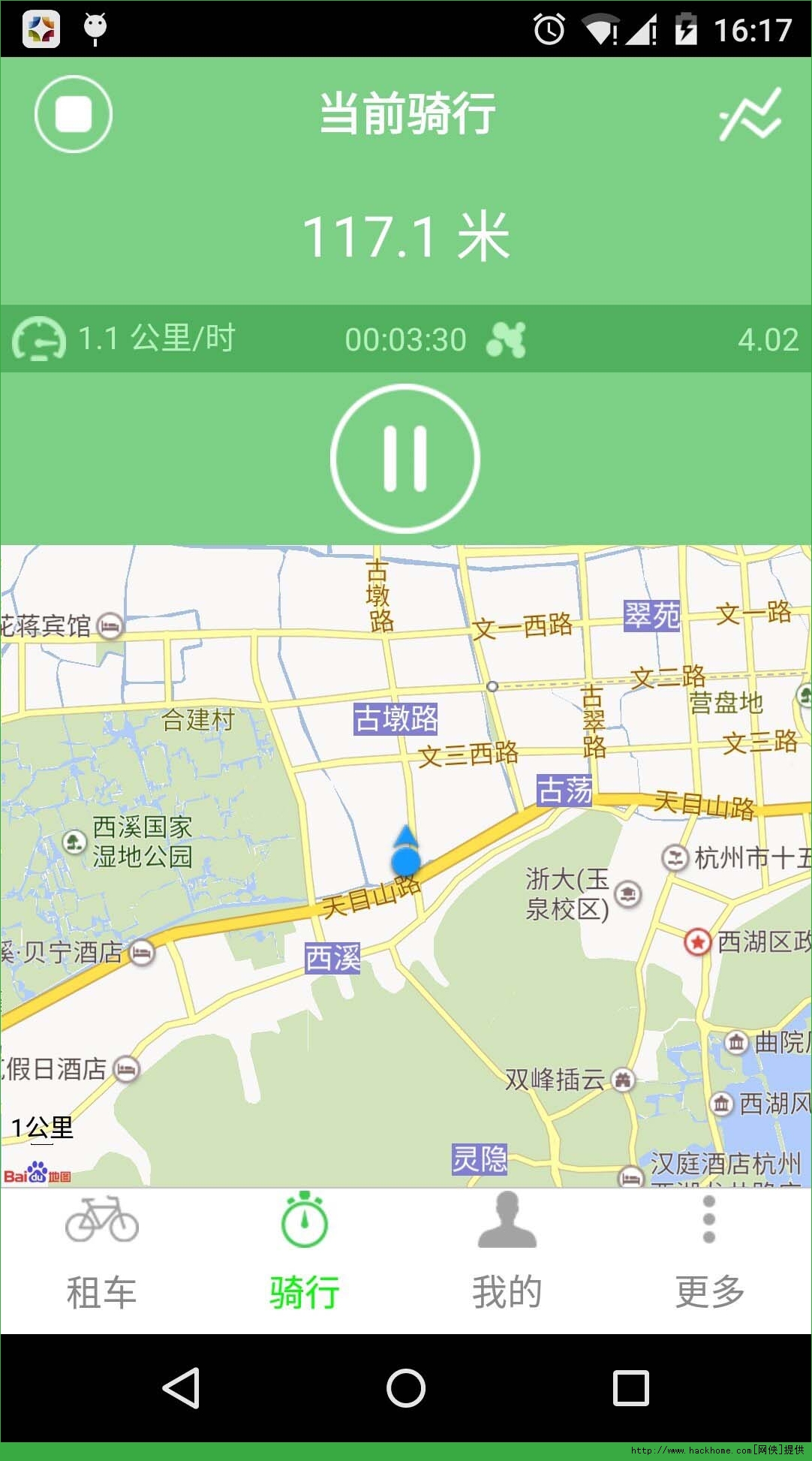The image size is (812, 1461).
Task: Open the ride statistics chart icon
Action: (x=750, y=114)
